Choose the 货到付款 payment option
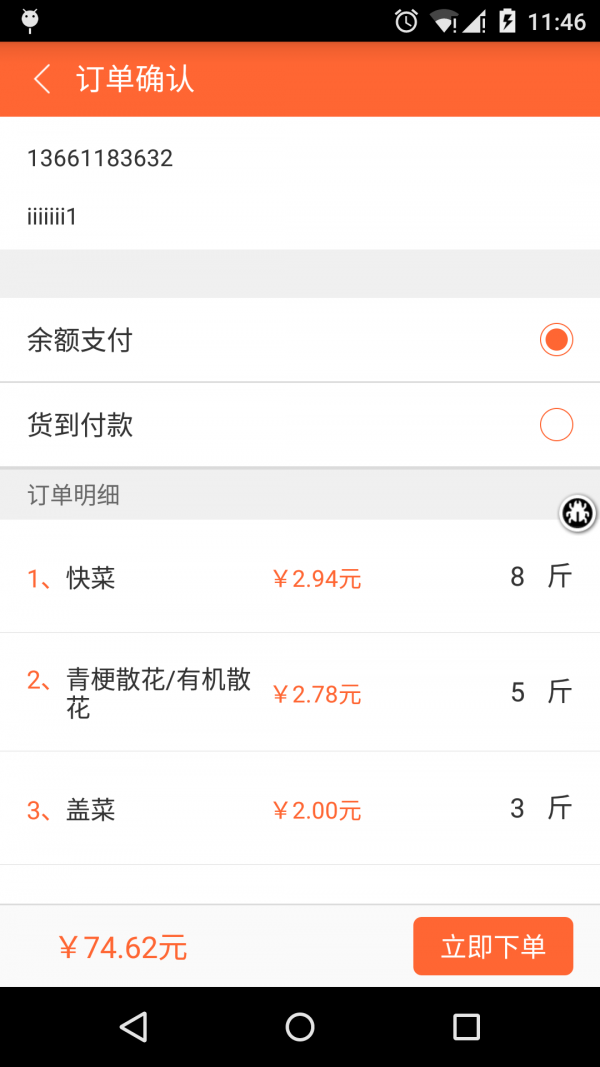Image resolution: width=600 pixels, height=1067 pixels. point(300,425)
